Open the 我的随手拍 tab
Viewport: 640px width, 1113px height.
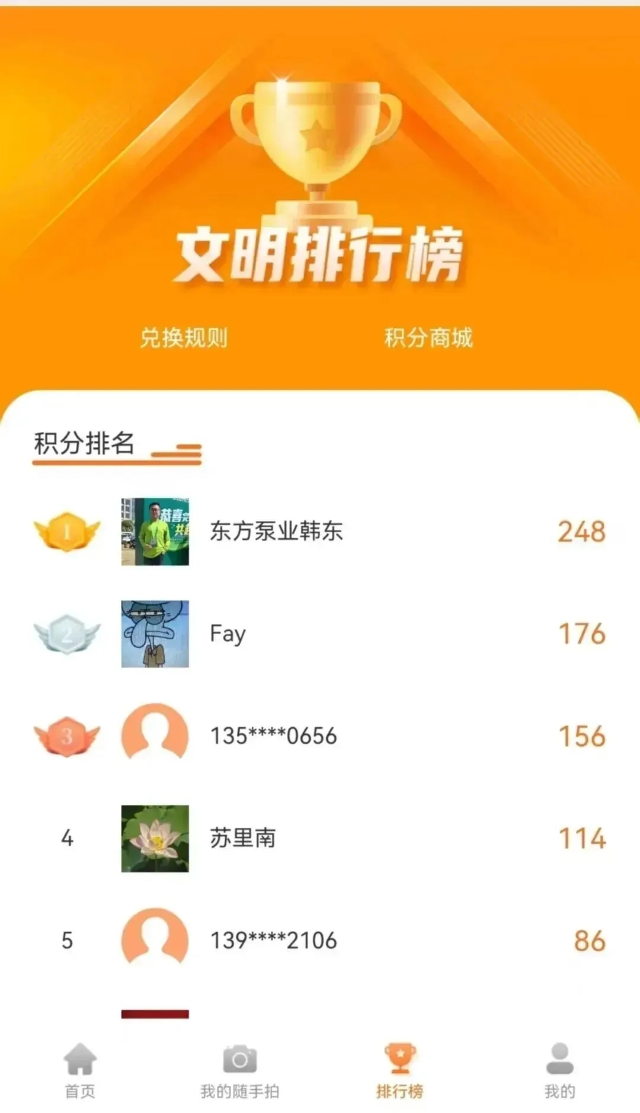pos(240,1069)
